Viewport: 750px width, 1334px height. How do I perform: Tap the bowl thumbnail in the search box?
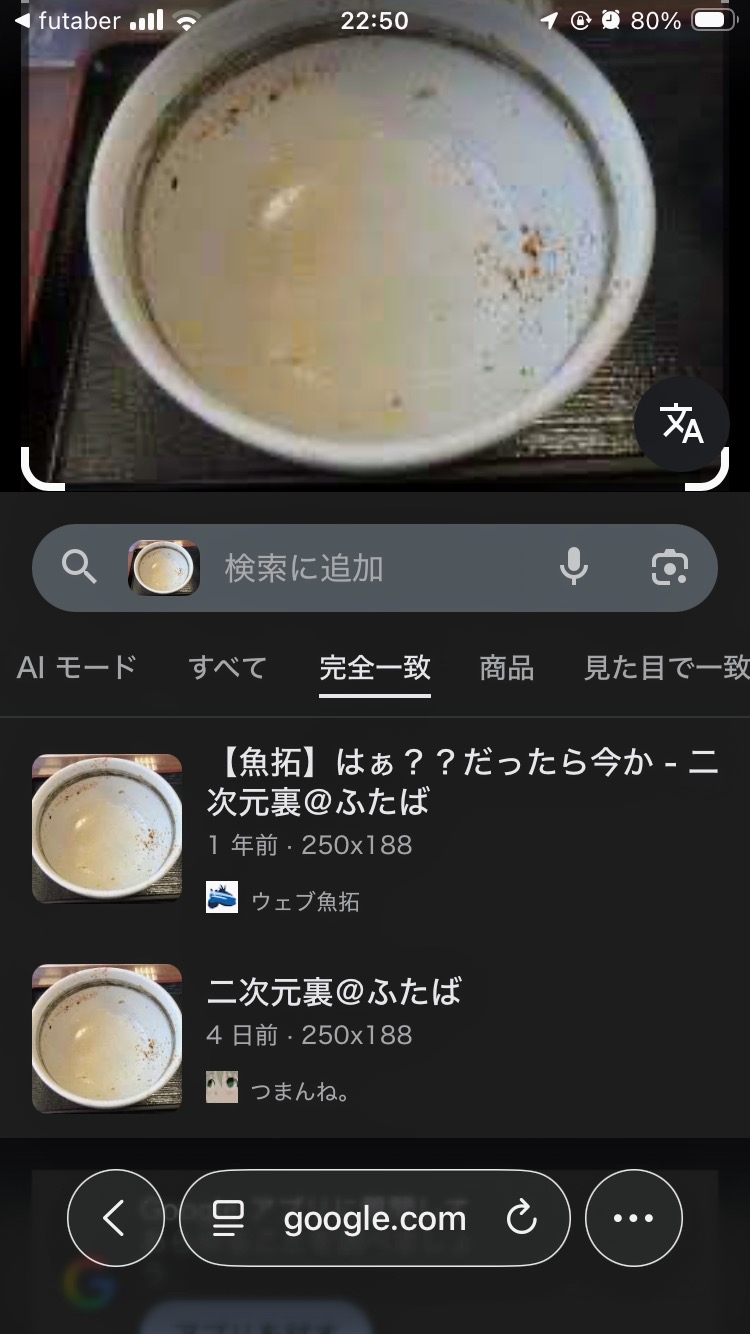pos(164,568)
